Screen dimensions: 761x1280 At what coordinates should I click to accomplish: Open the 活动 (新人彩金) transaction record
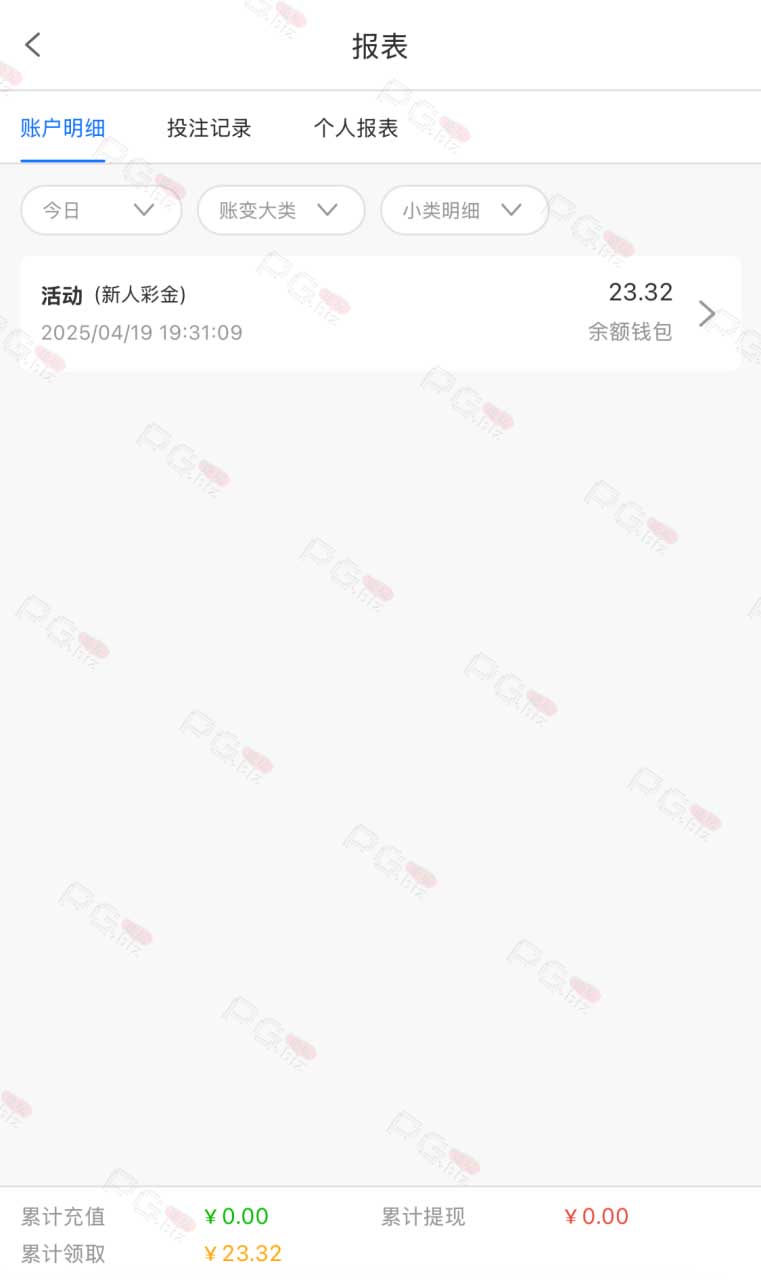380,313
